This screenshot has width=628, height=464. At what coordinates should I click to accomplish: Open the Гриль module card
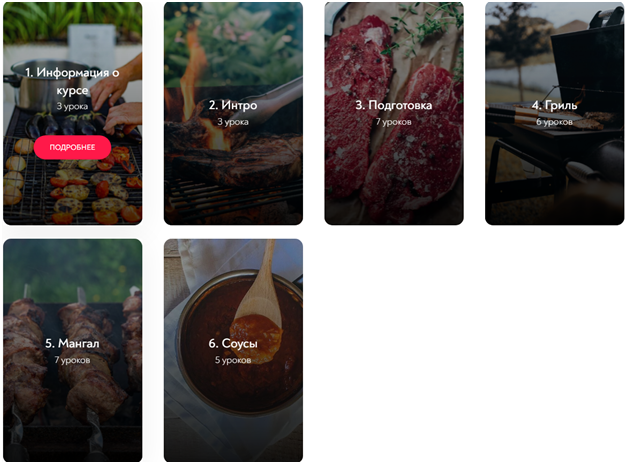point(554,113)
